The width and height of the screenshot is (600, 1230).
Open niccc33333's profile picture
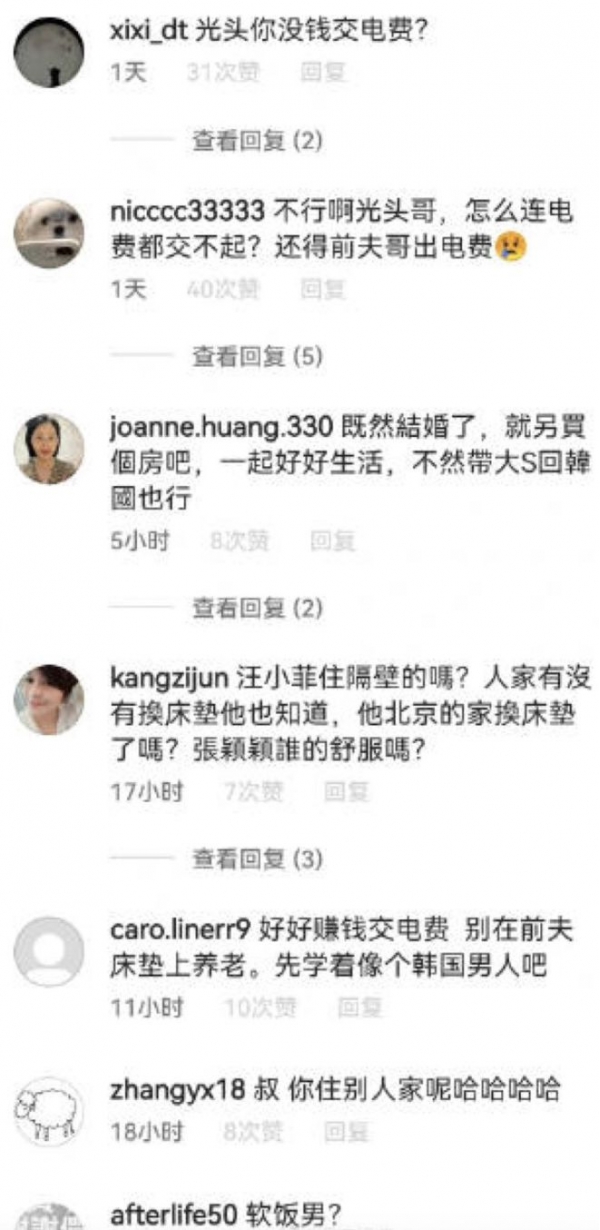tap(49, 233)
